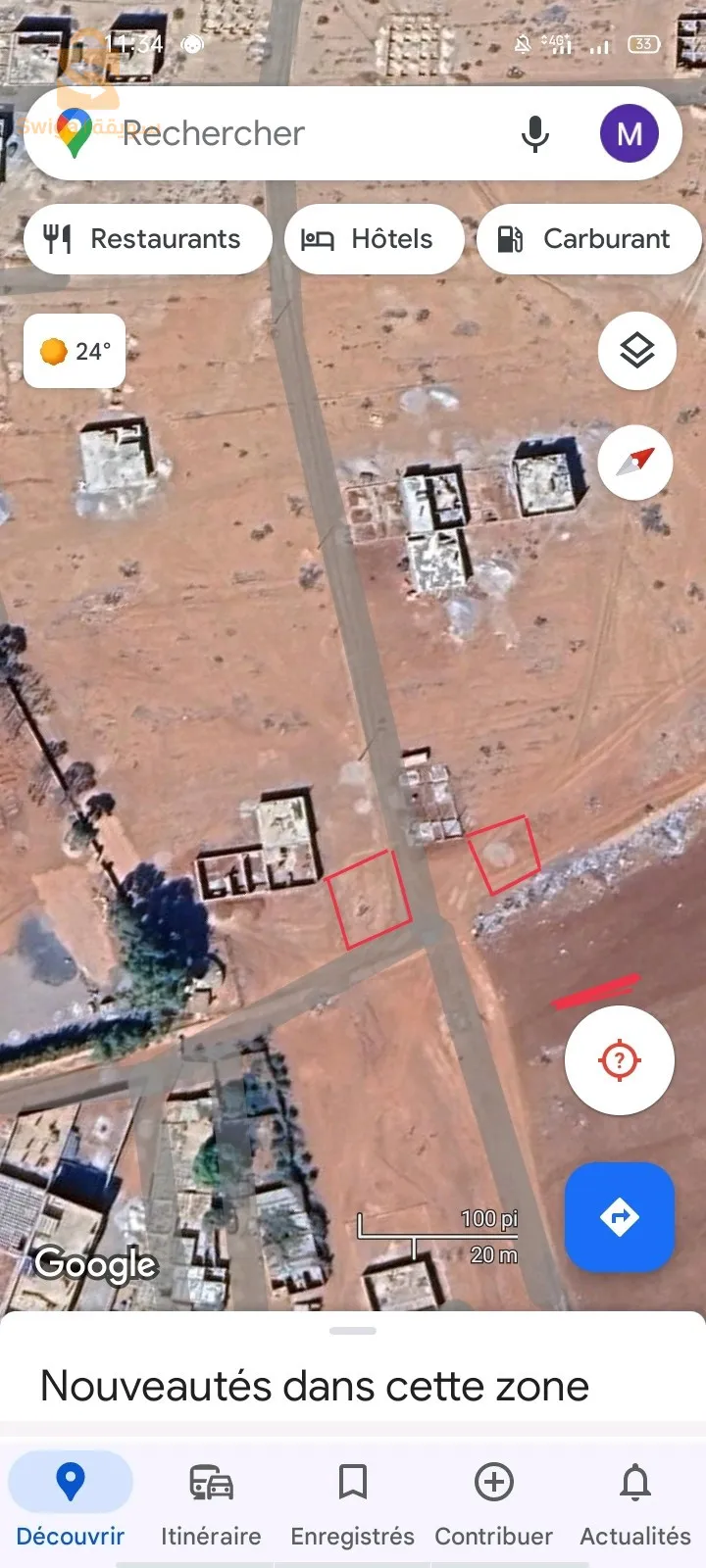Start directions with the blue arrow button
The image size is (706, 1568).
click(x=619, y=1217)
